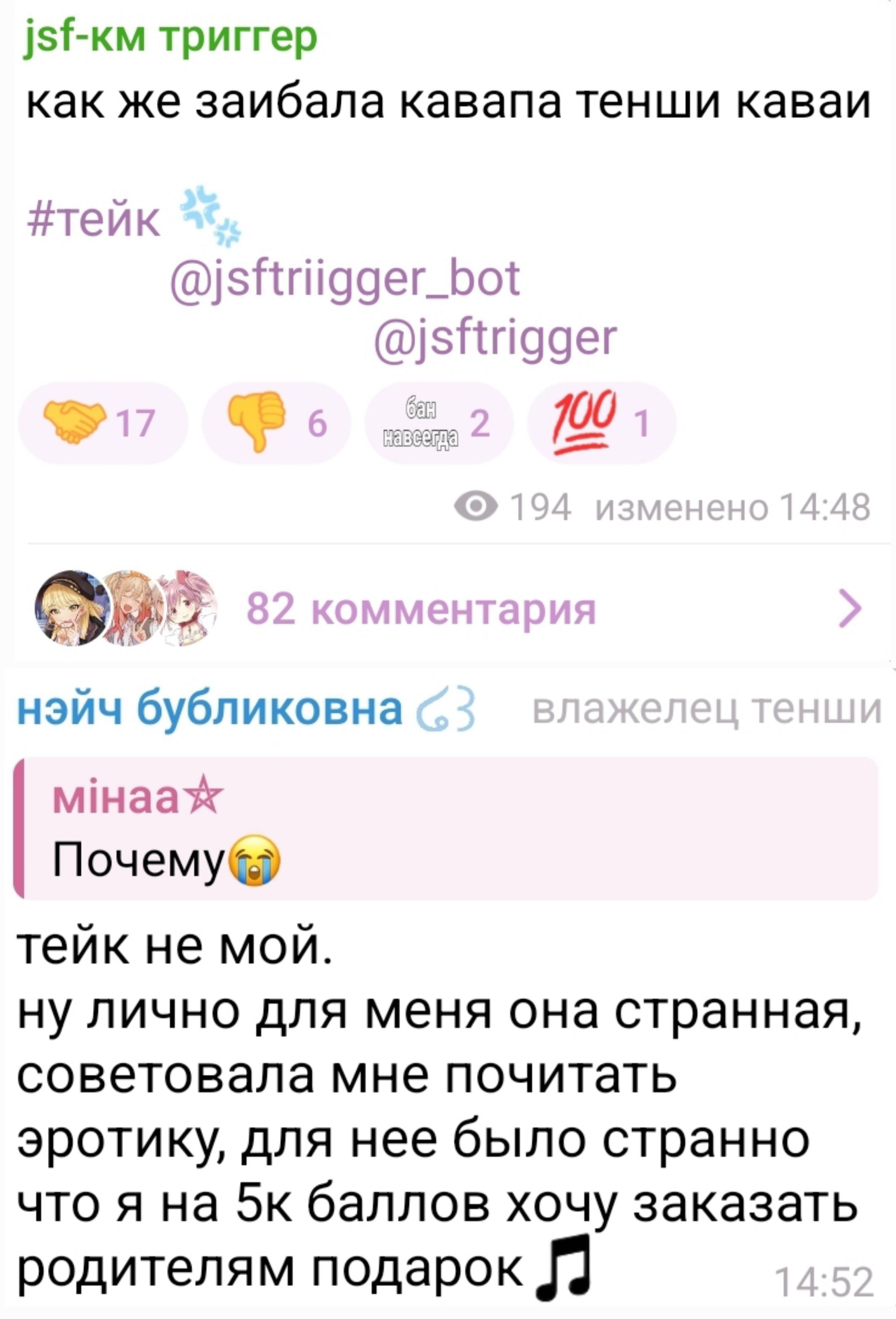
Task: Open the @jsftrigger channel link
Action: coord(496,338)
